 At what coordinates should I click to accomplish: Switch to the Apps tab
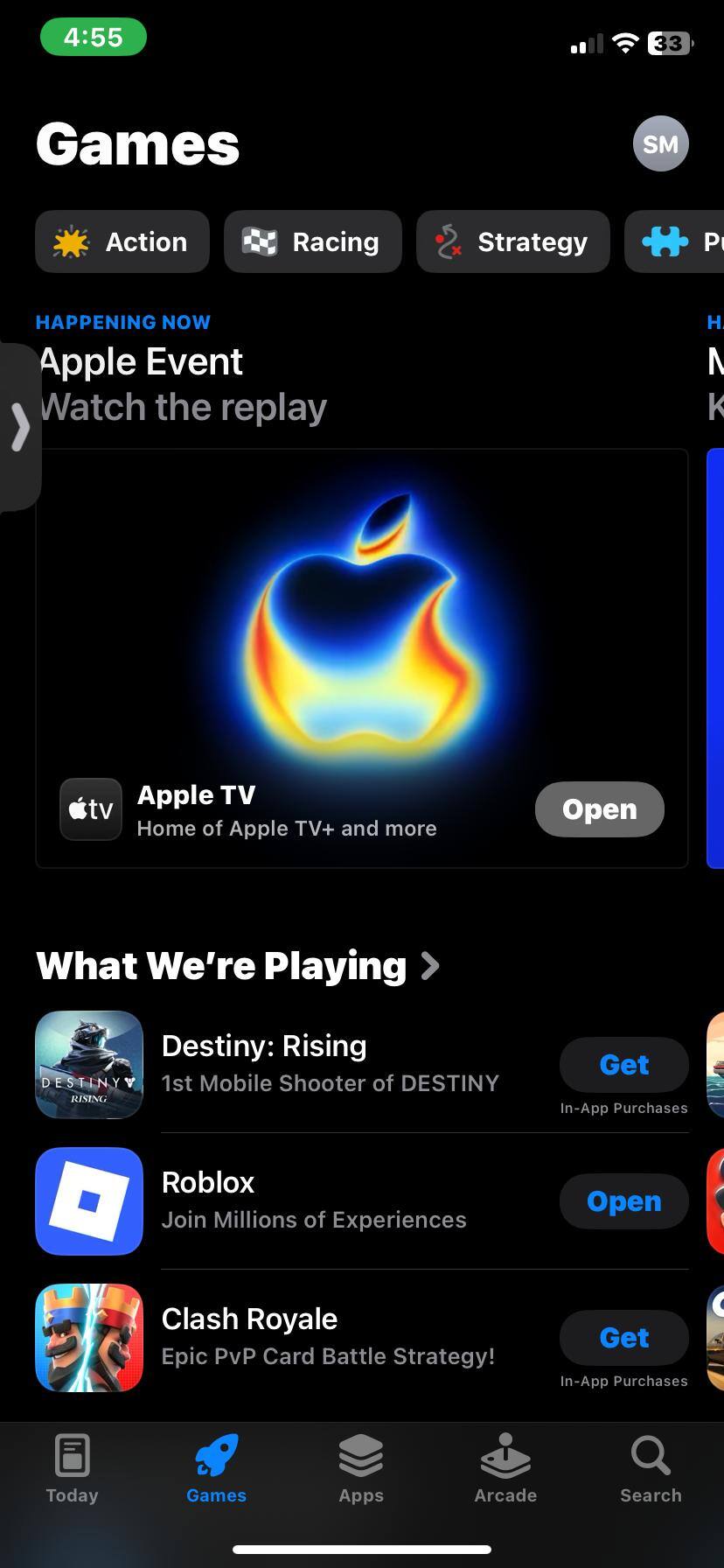361,1470
